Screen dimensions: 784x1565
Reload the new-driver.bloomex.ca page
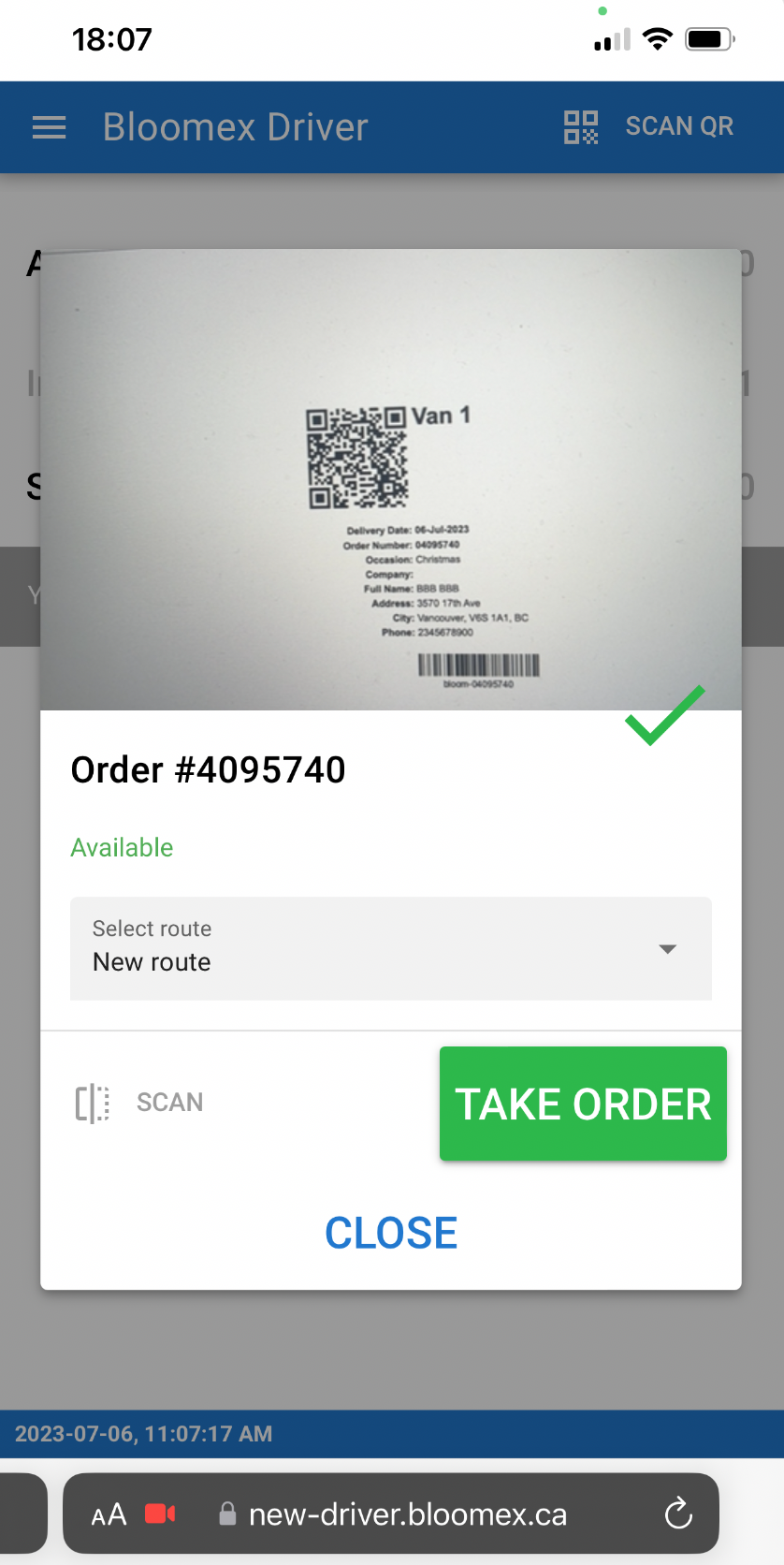(x=678, y=1514)
